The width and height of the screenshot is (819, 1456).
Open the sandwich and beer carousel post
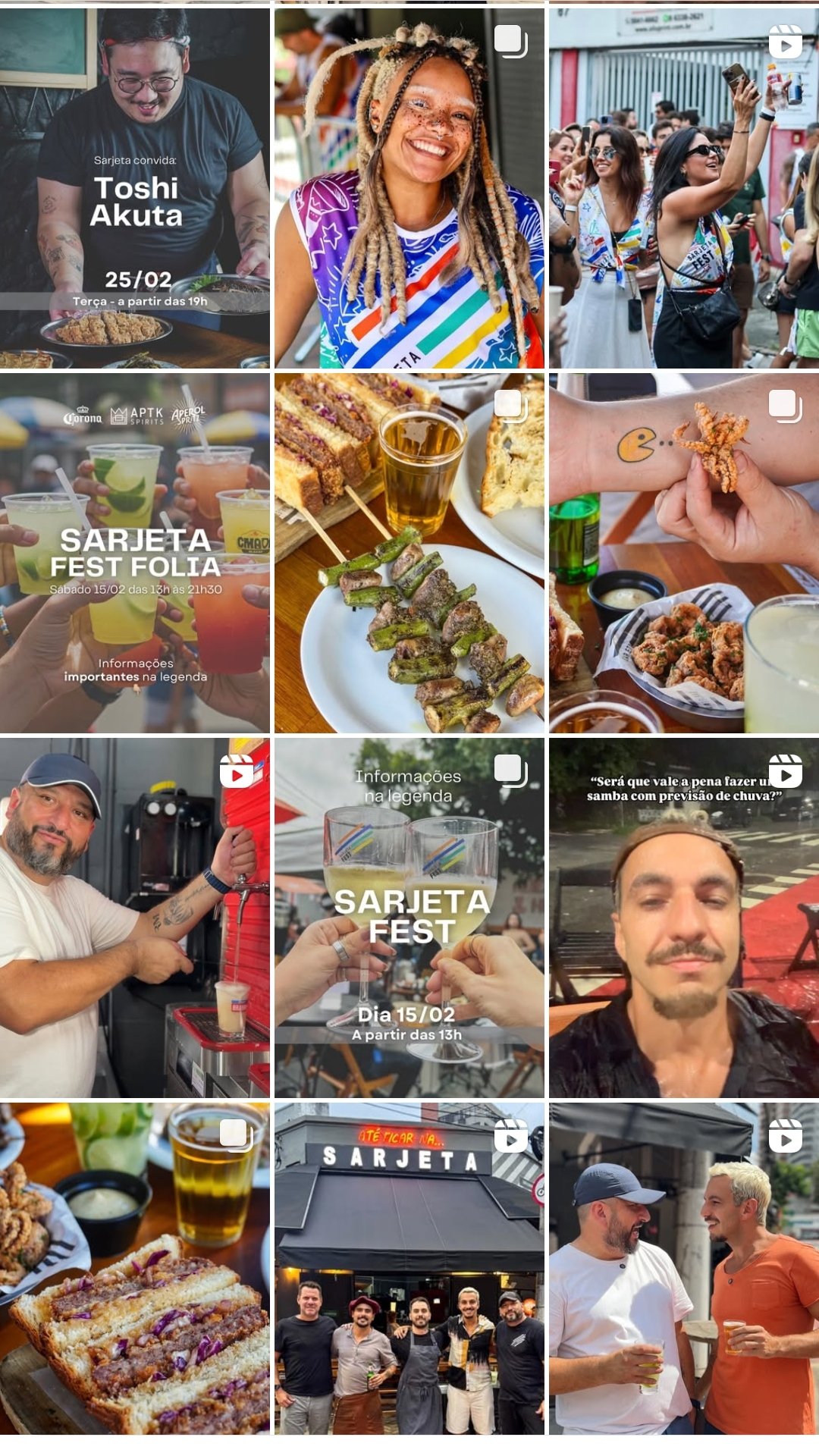(135, 1268)
